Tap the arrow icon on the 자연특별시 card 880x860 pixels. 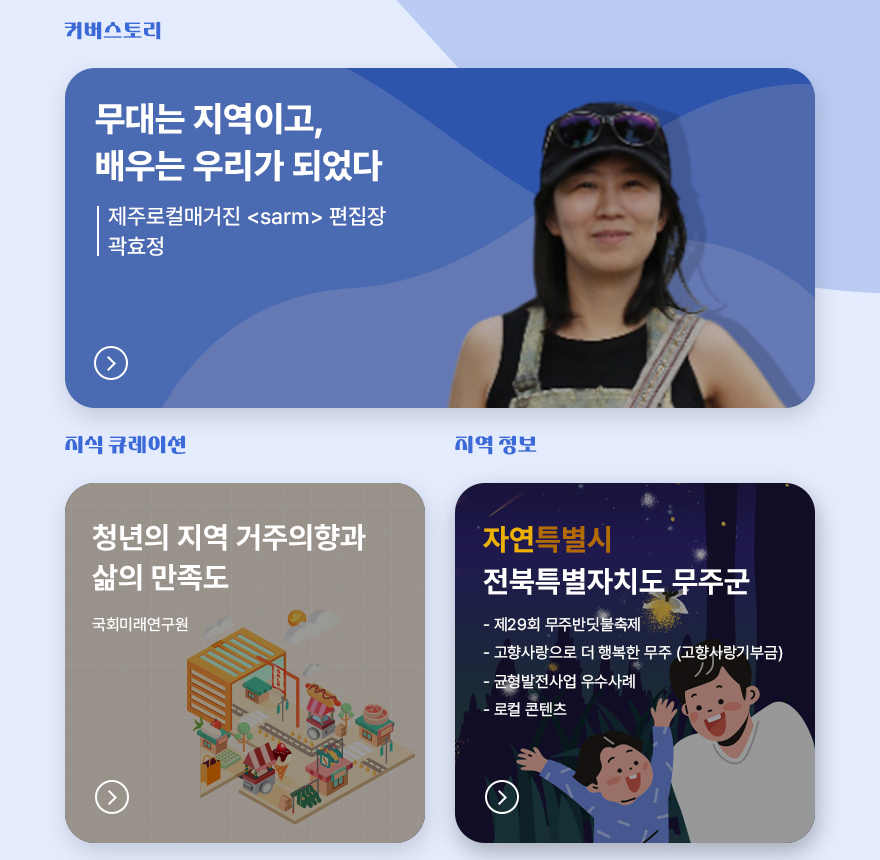pos(502,797)
